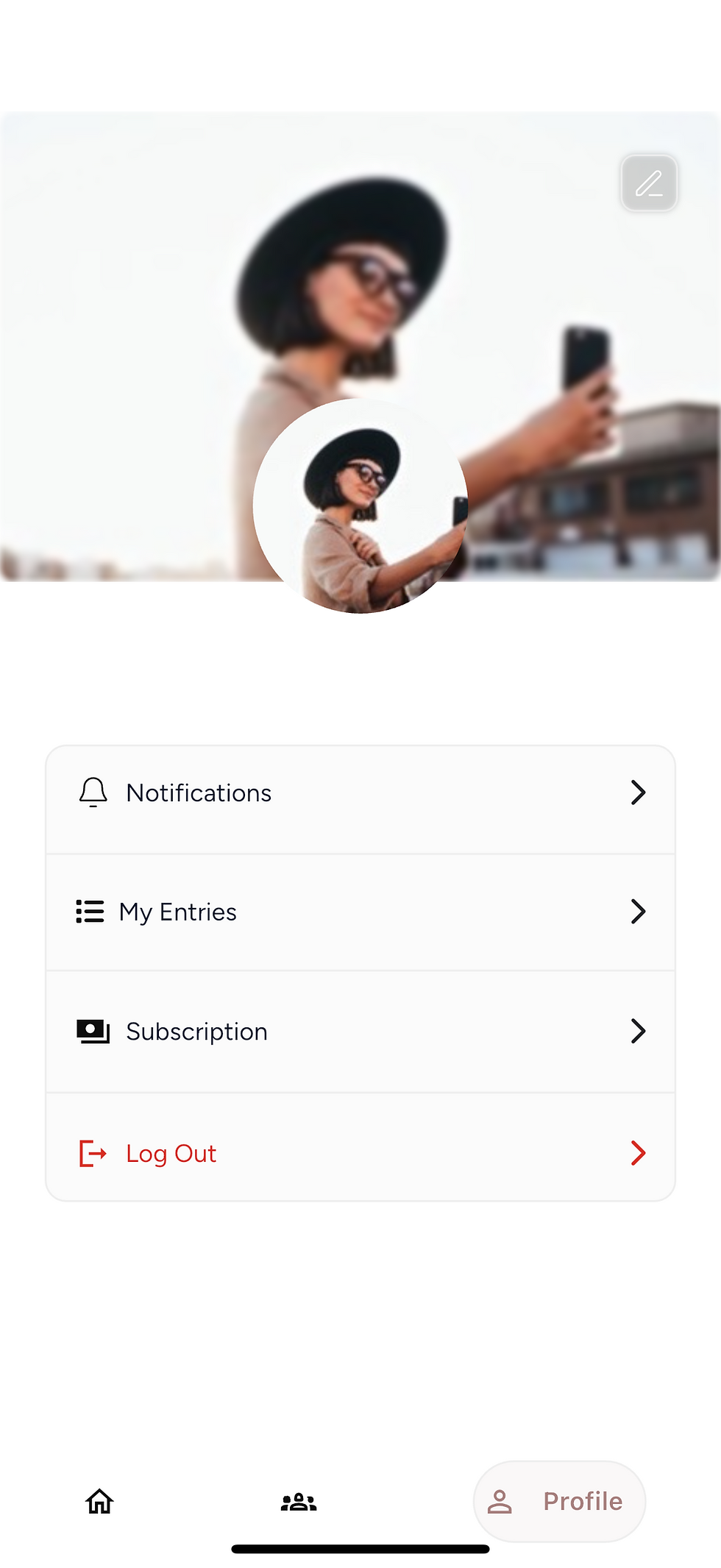This screenshot has width=721, height=1568.
Task: Go to the Home tab
Action: click(99, 1501)
